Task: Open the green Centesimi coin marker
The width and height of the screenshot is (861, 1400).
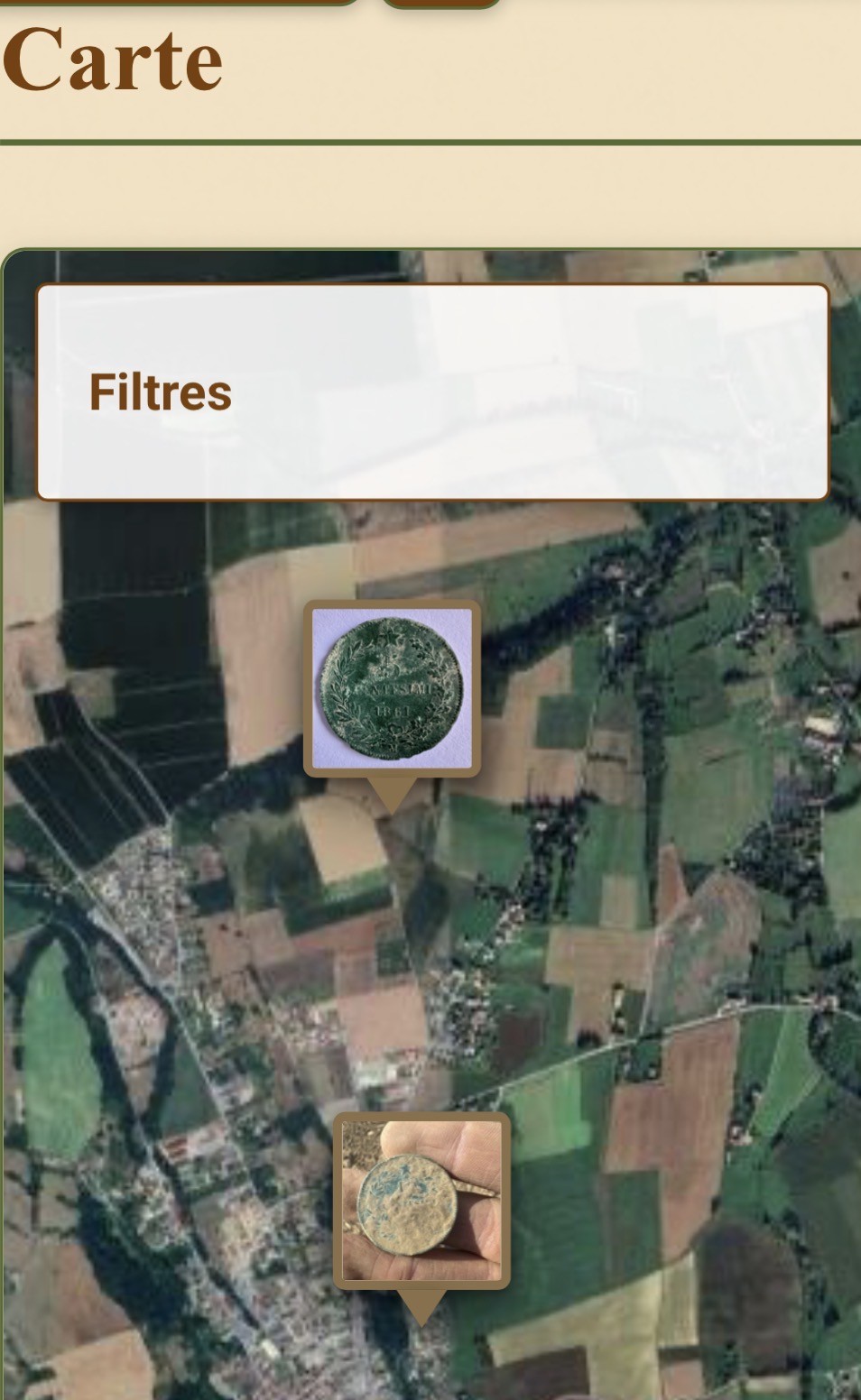Action: (x=392, y=688)
